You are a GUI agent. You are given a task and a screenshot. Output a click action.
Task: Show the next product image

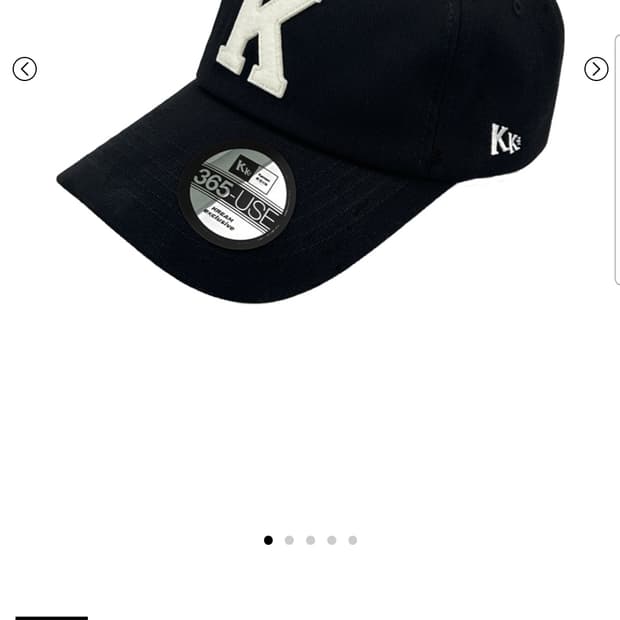point(596,69)
